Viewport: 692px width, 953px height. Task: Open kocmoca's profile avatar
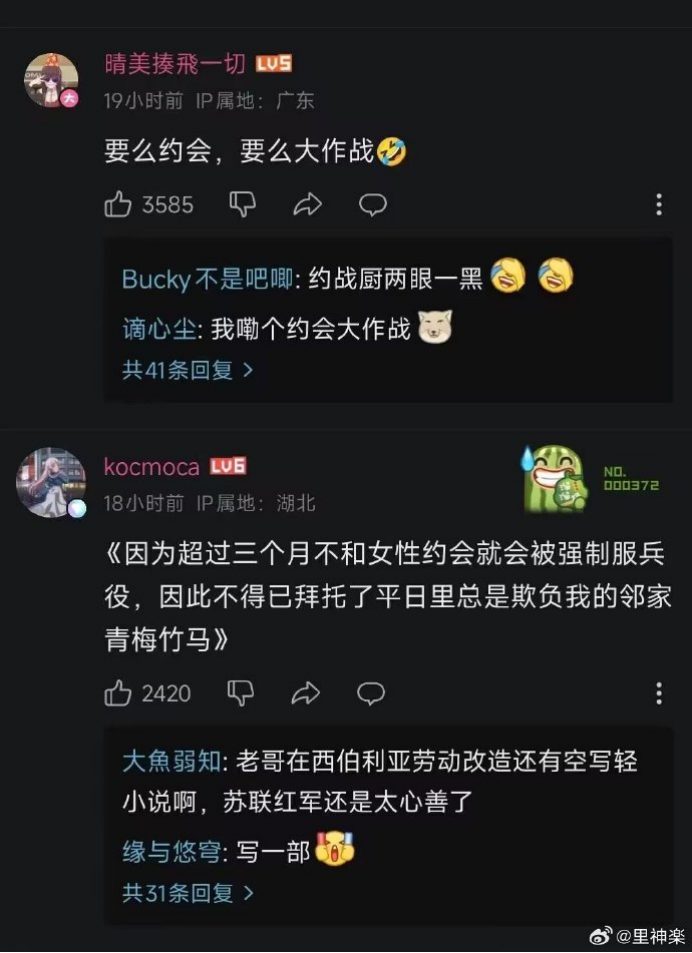pos(51,482)
